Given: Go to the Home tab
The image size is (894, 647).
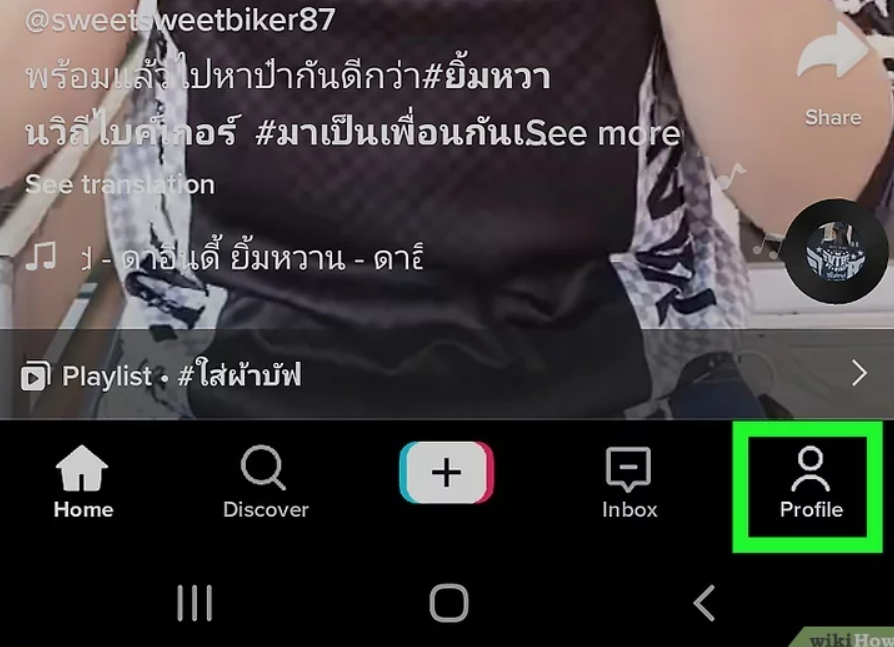Looking at the screenshot, I should 83,485.
